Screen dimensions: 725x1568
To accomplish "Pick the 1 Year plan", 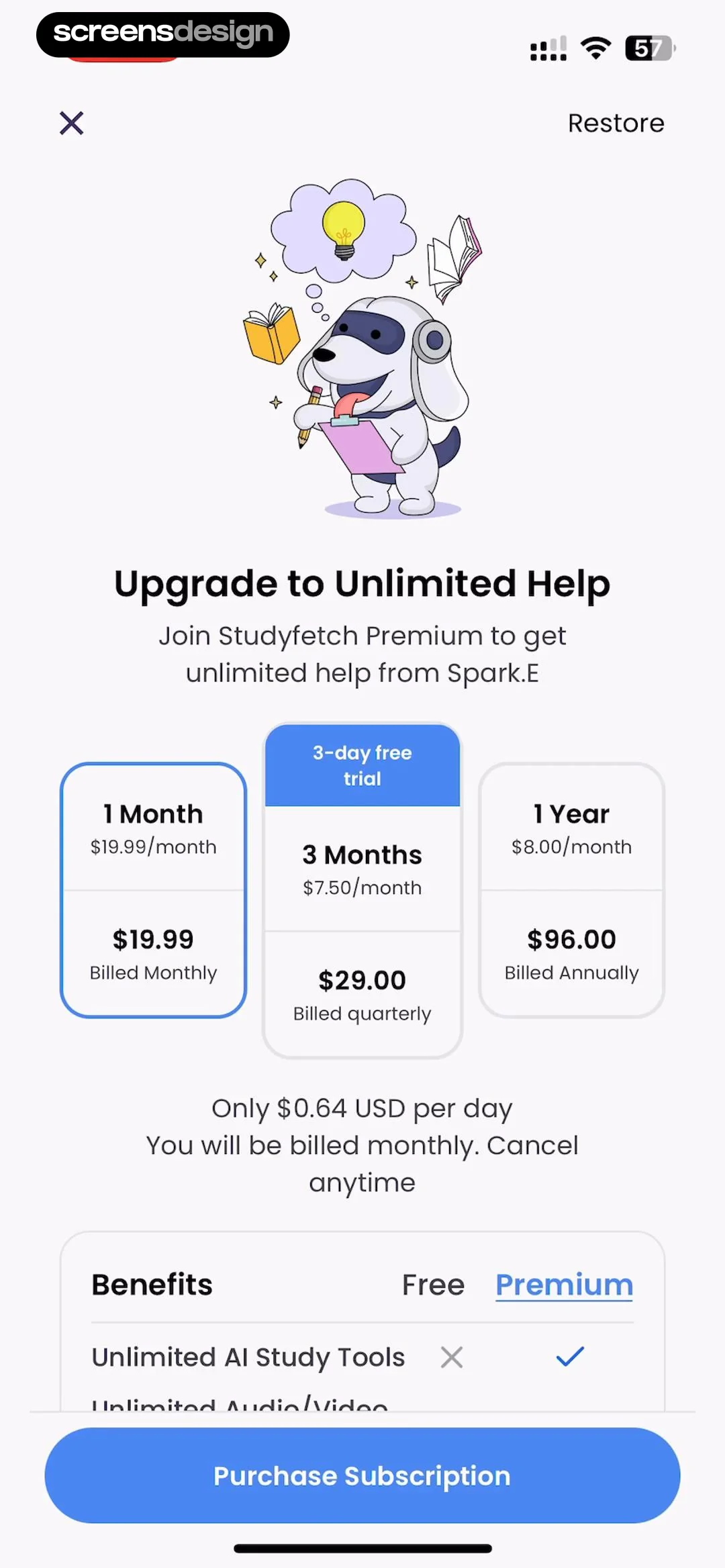I will [571, 889].
